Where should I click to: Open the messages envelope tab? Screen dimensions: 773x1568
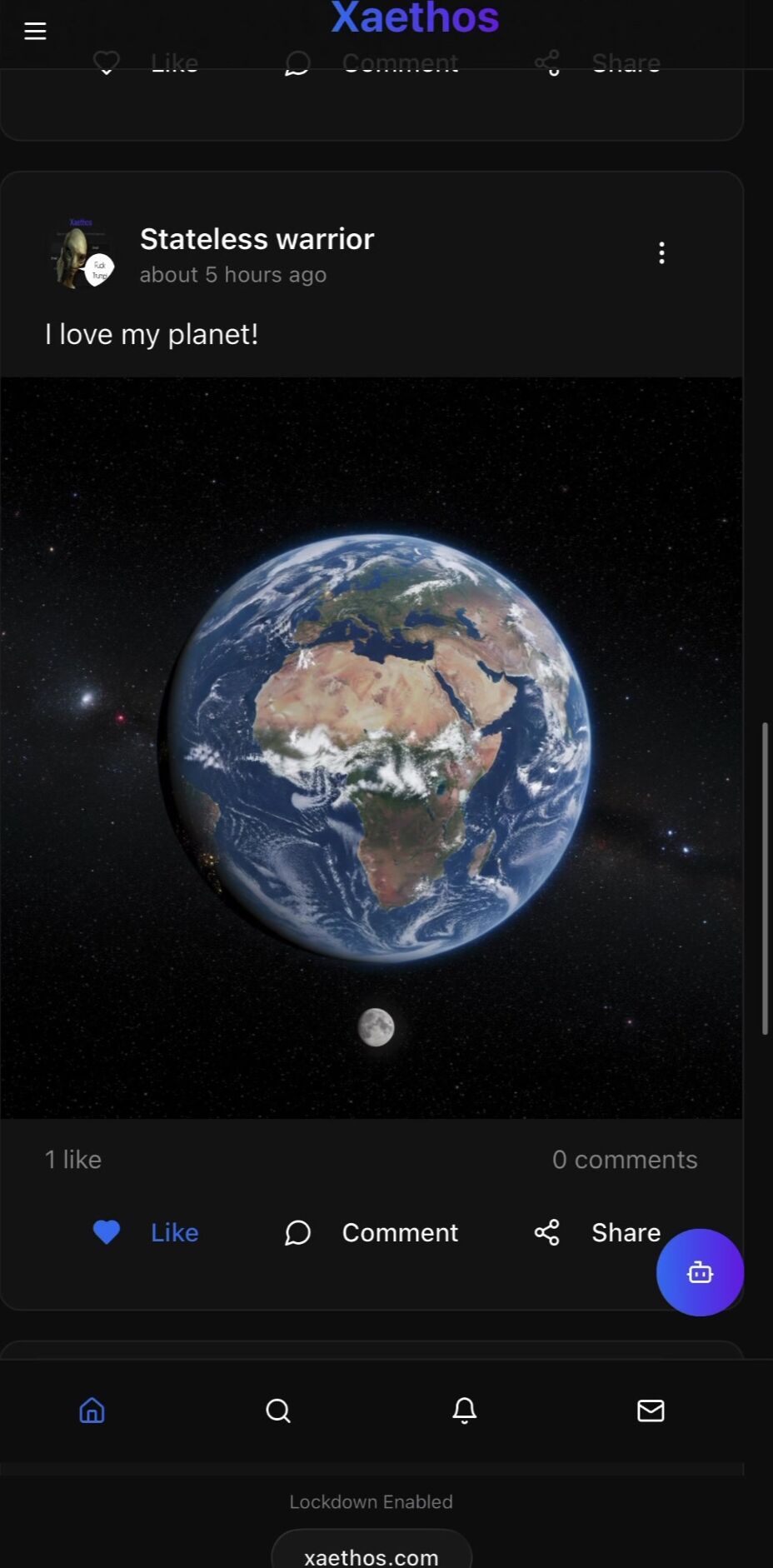click(x=651, y=1411)
